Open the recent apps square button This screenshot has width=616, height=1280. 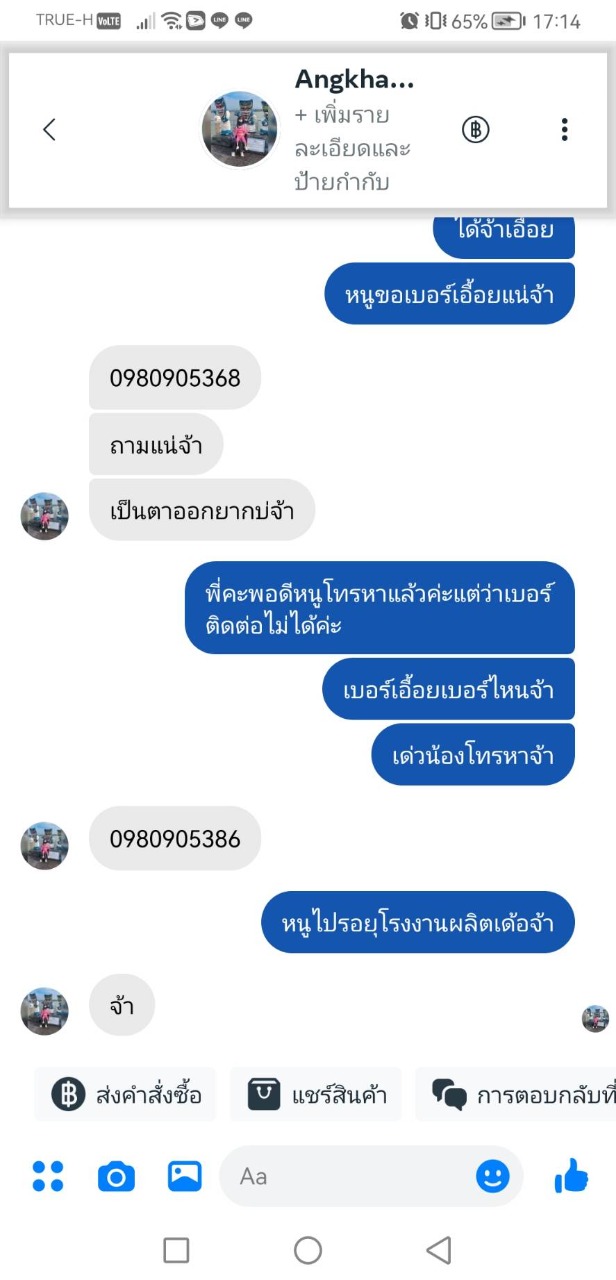(x=176, y=1250)
